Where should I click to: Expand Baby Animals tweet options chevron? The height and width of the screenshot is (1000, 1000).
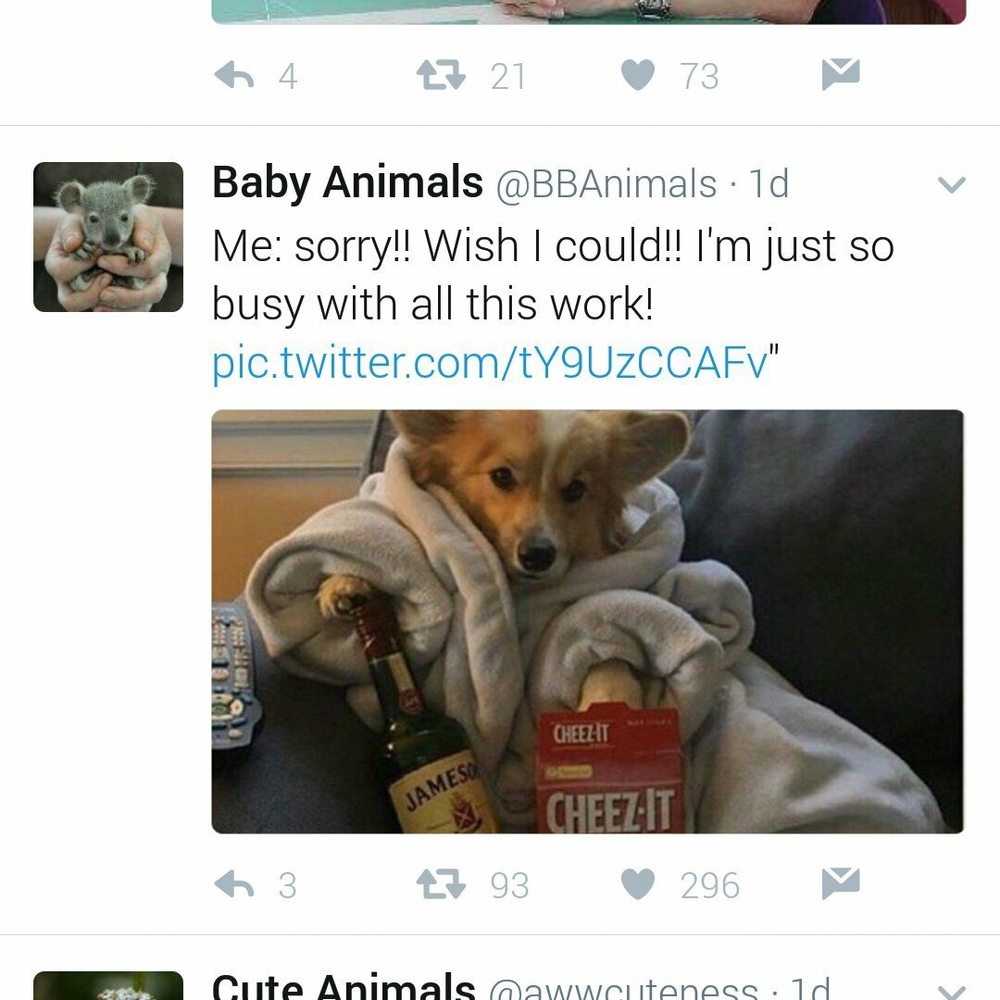[x=953, y=185]
